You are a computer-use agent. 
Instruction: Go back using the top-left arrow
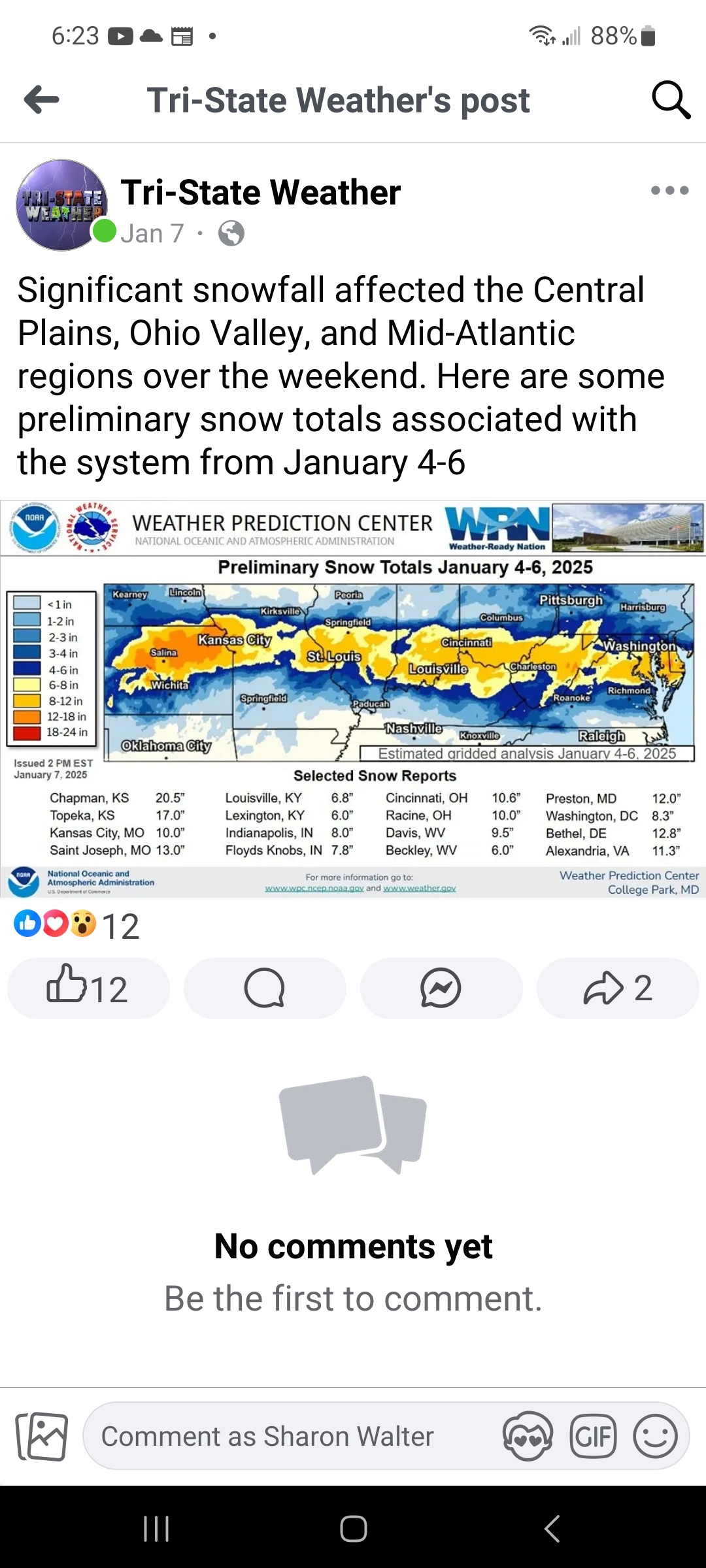42,100
